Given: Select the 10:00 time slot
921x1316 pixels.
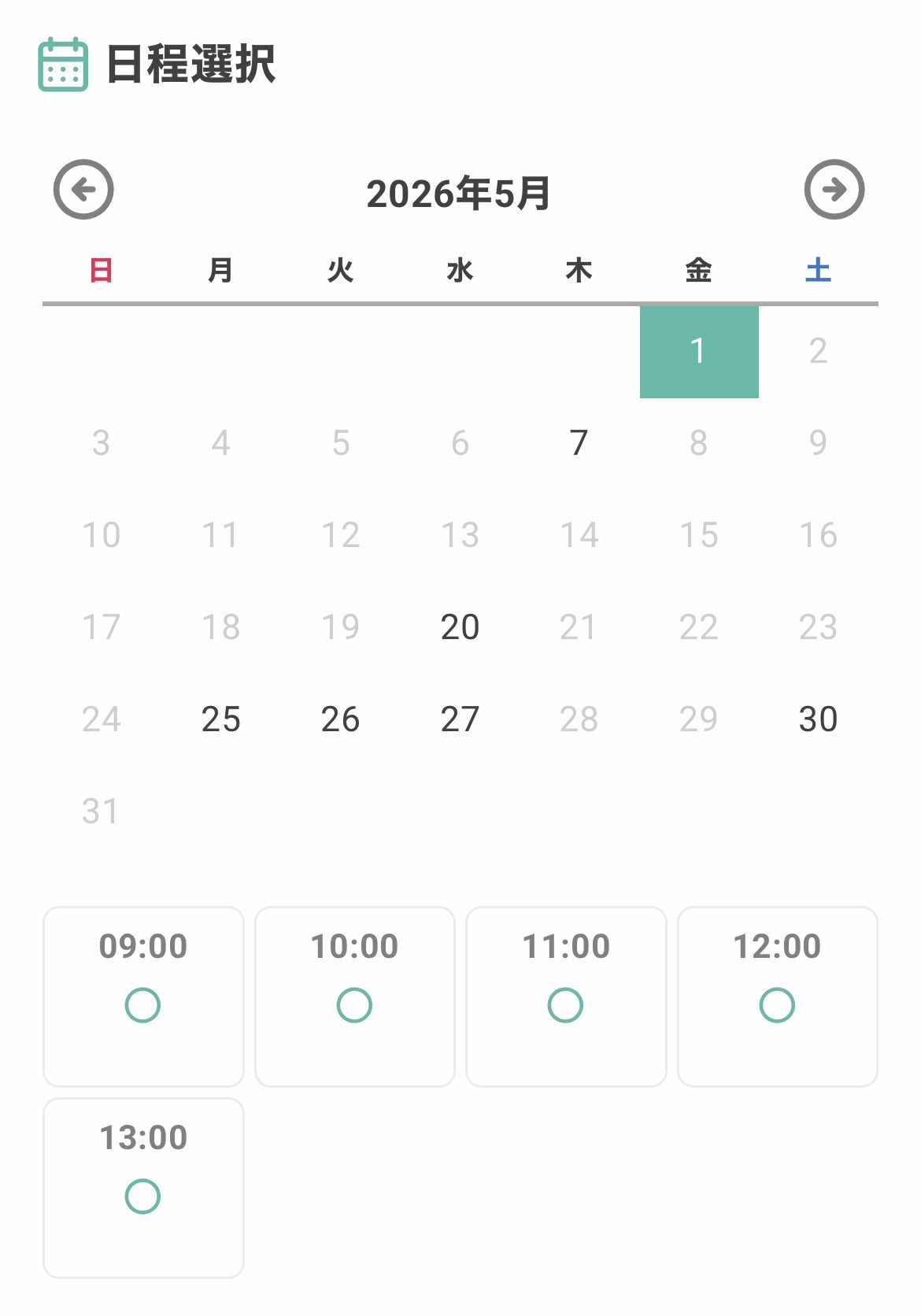Looking at the screenshot, I should (355, 996).
